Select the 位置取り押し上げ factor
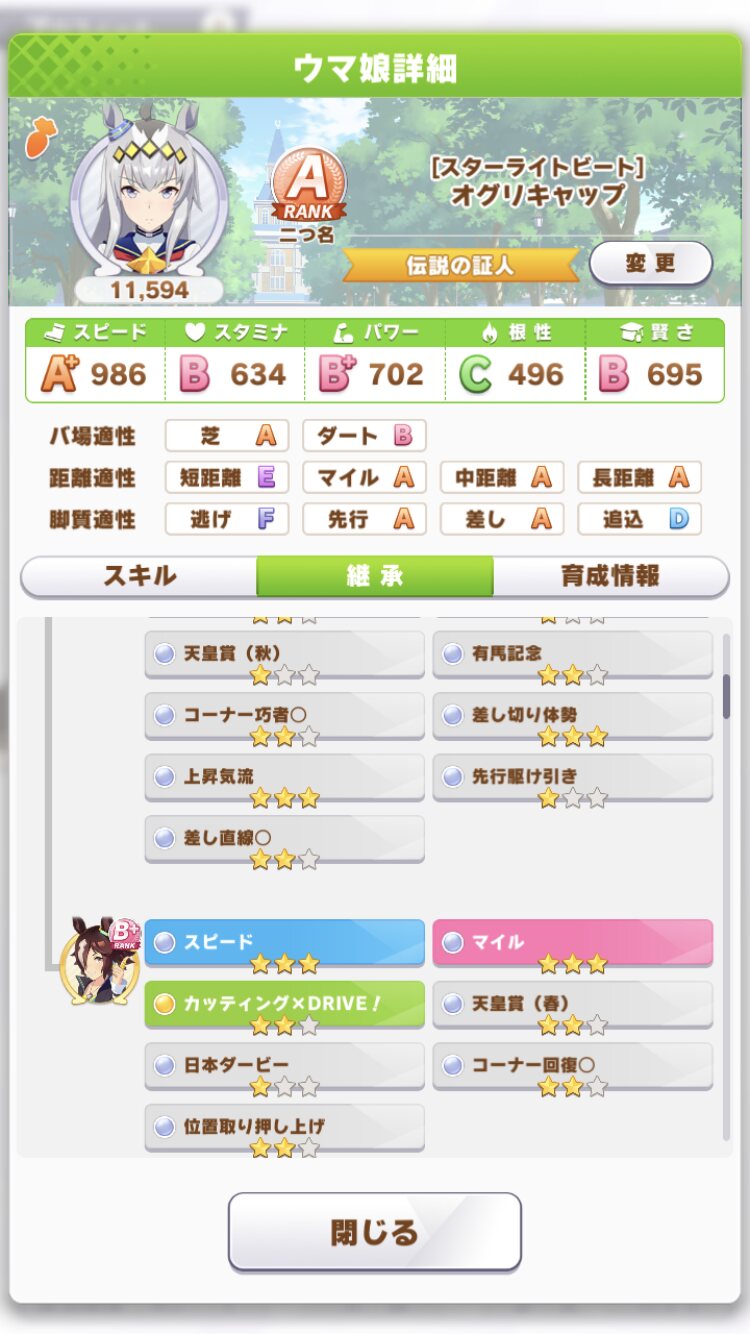The image size is (750, 1334). click(x=284, y=1127)
